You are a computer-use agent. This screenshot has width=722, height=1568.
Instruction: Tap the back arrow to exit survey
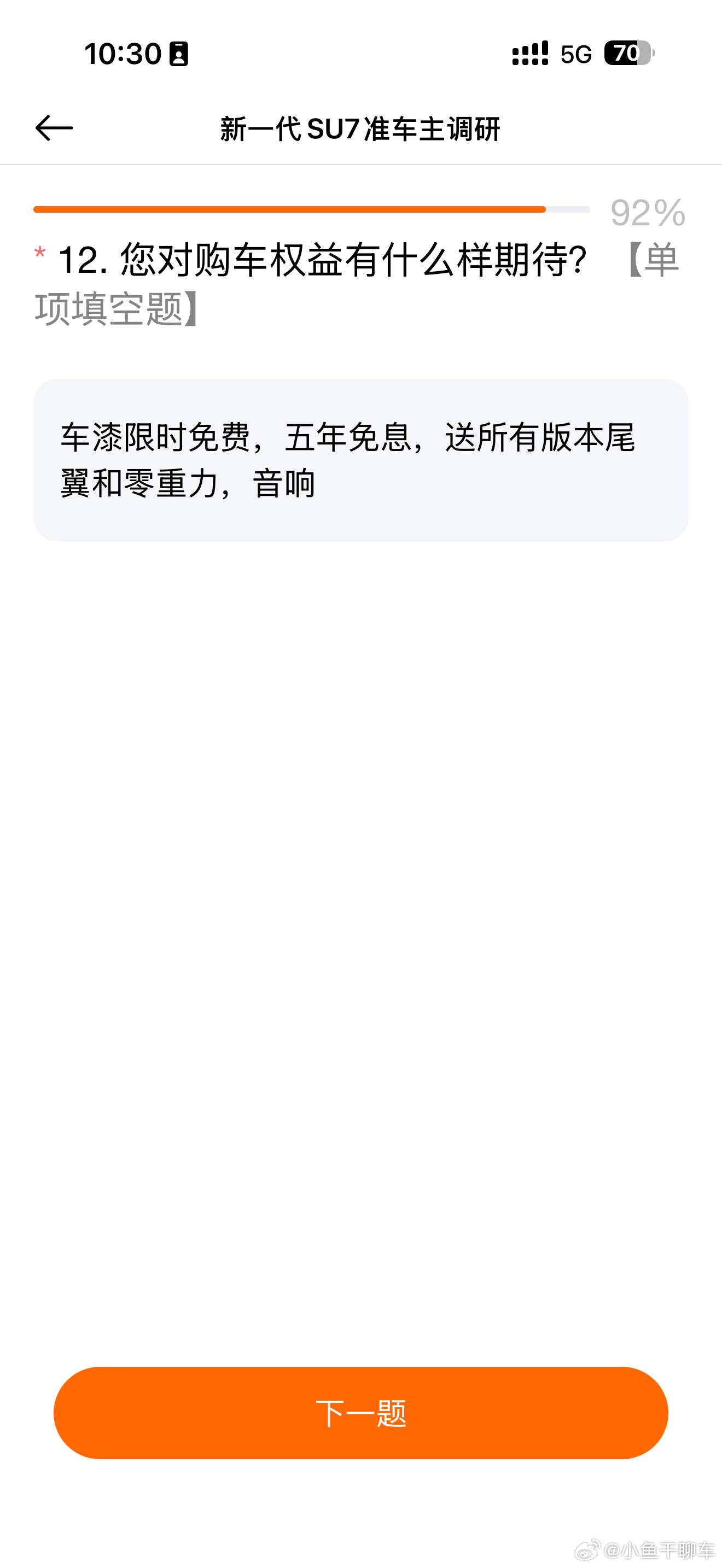coord(55,128)
